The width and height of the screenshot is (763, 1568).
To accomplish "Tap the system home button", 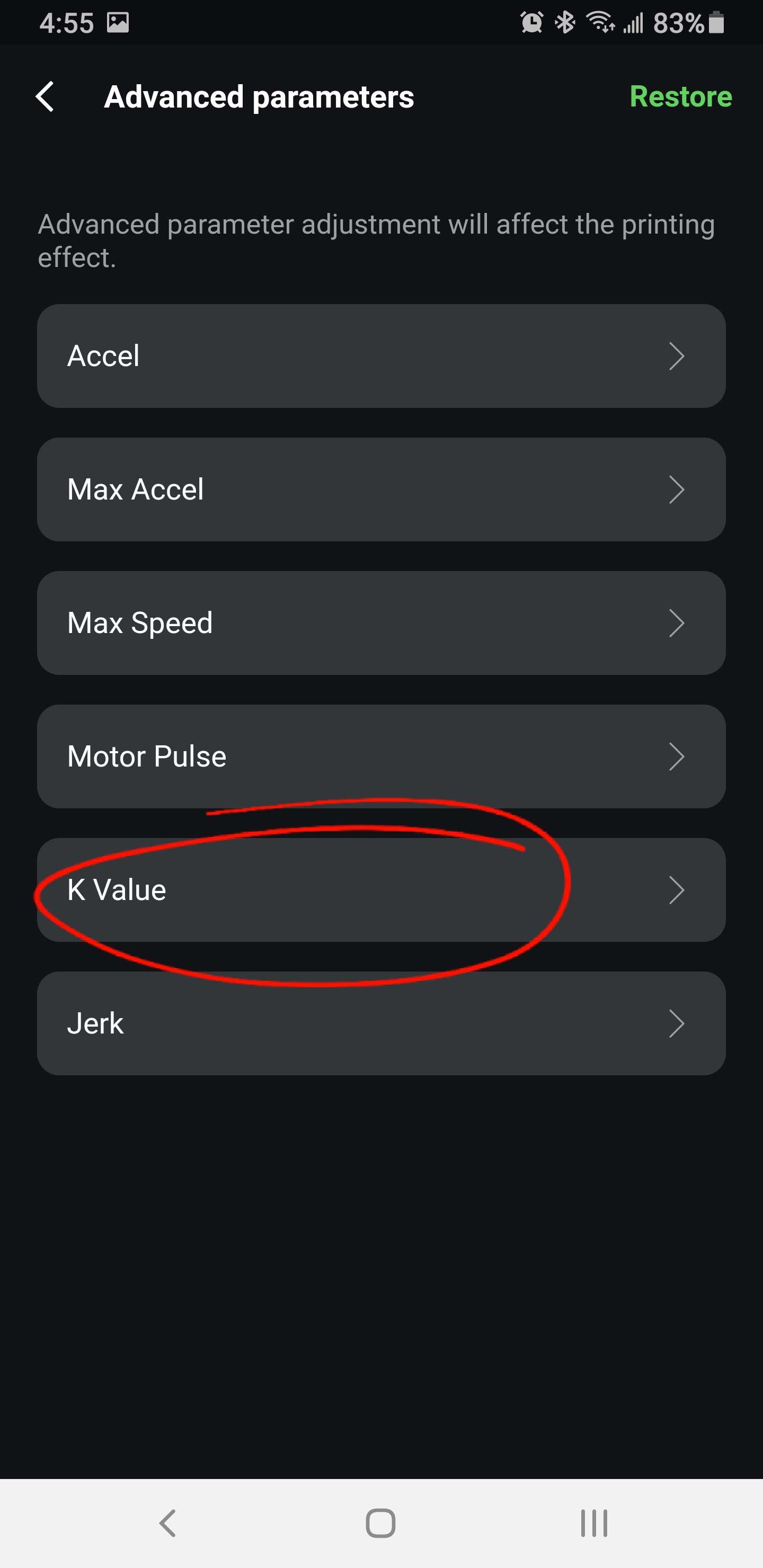I will click(380, 1524).
